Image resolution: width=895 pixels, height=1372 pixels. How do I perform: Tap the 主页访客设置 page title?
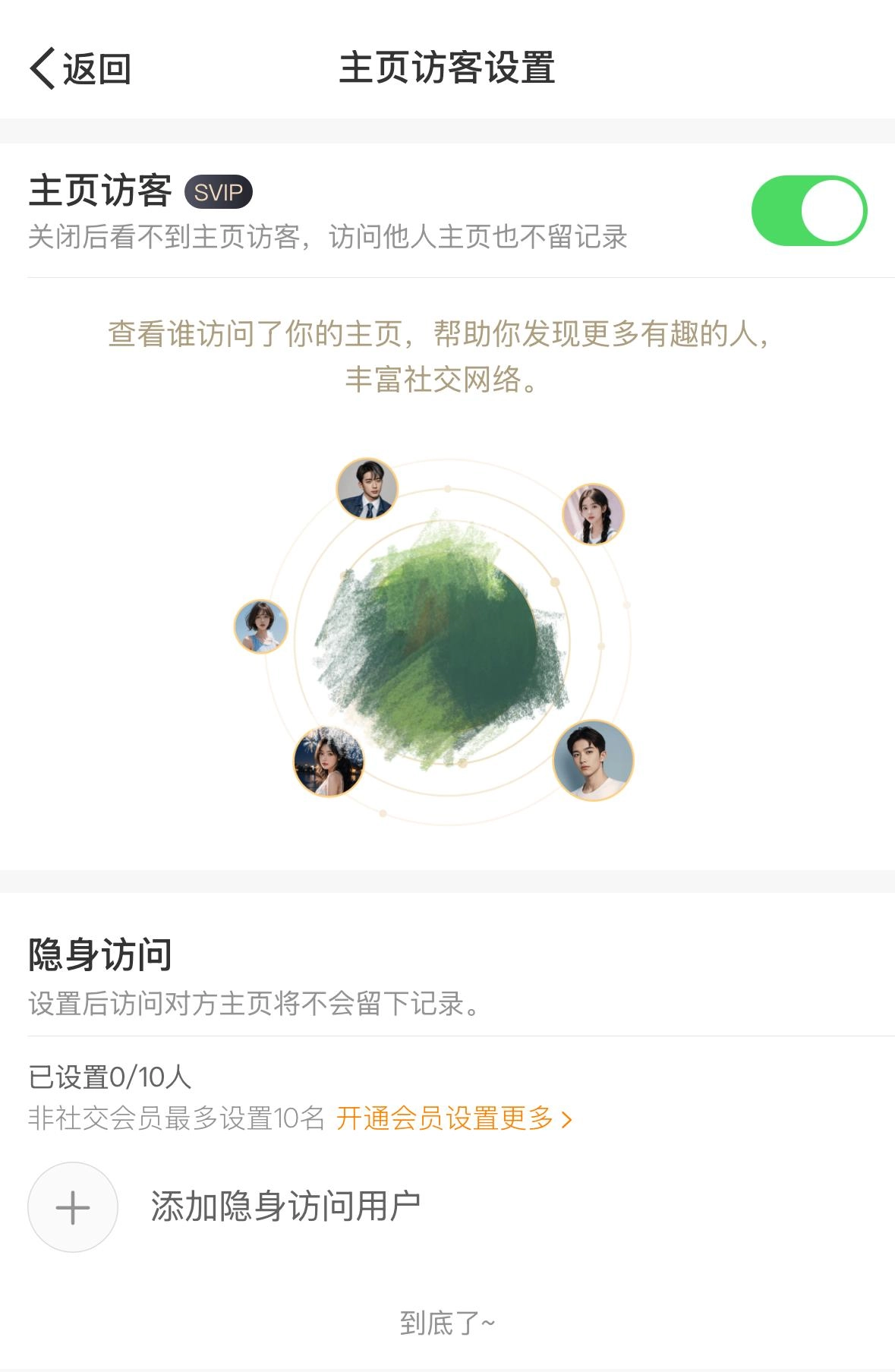tap(447, 67)
